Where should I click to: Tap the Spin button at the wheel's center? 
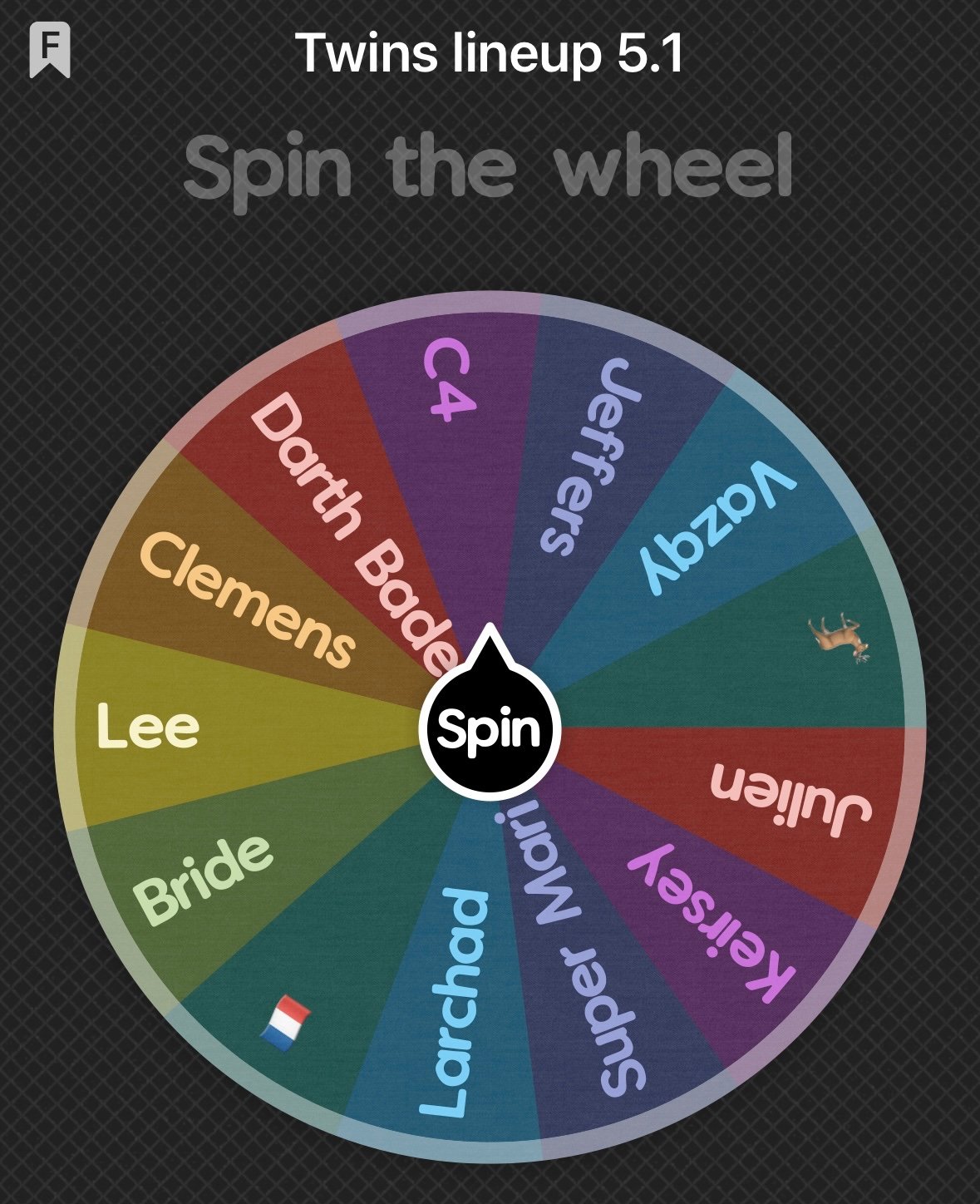tap(489, 729)
